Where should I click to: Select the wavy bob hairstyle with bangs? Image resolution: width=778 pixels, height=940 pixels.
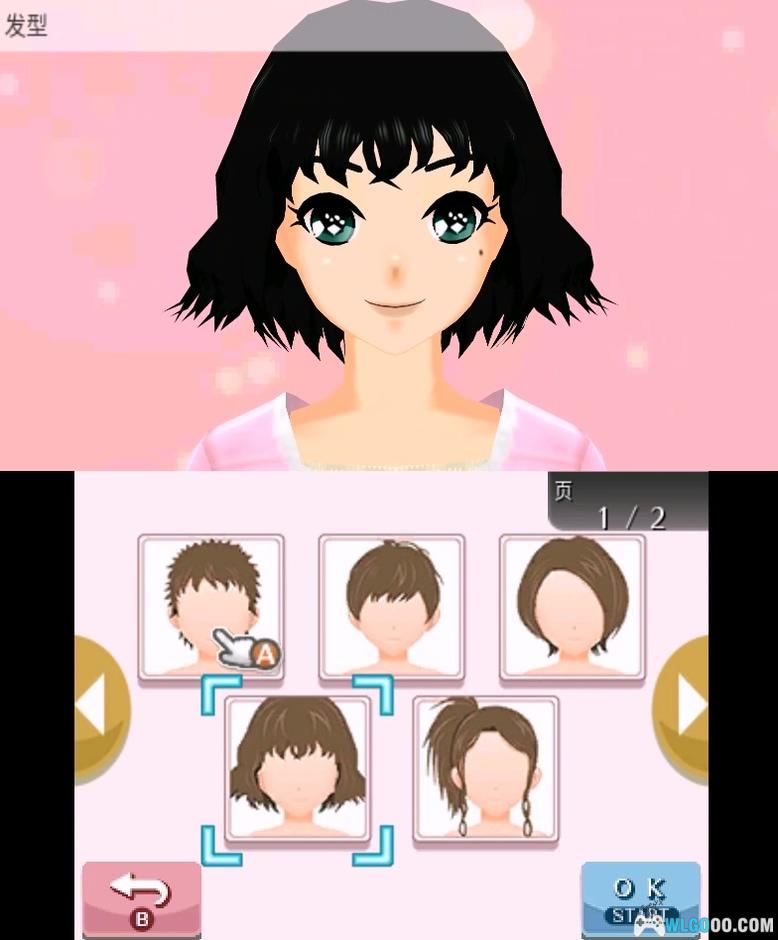click(x=297, y=768)
